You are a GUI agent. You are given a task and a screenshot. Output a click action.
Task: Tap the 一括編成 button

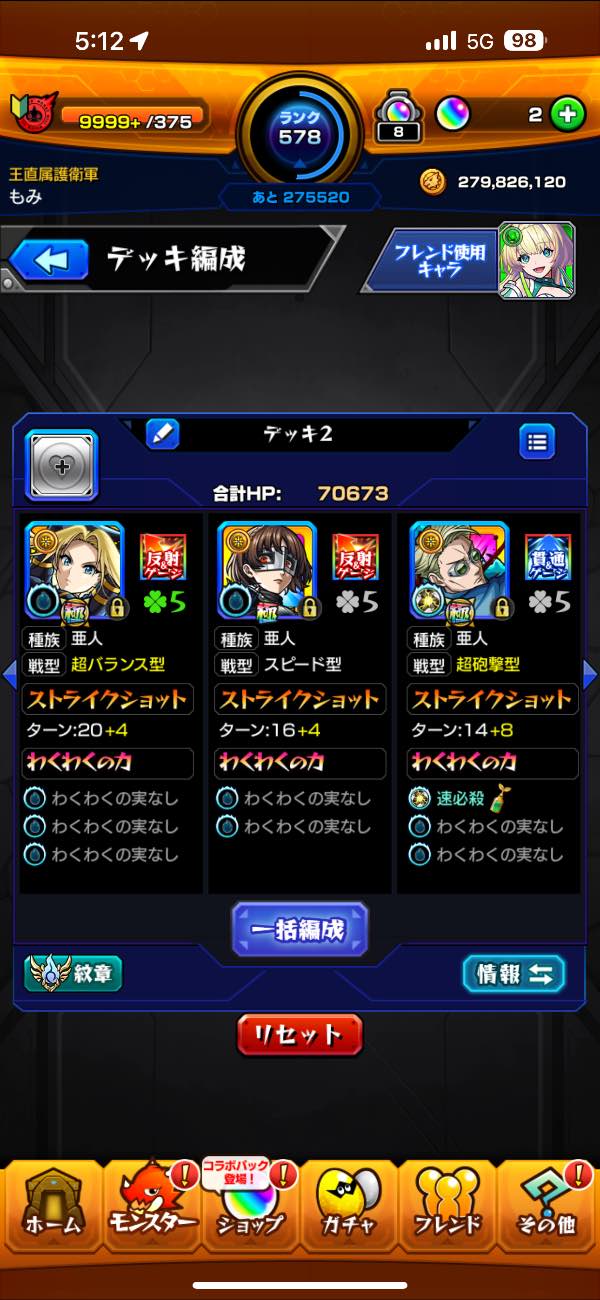click(x=300, y=929)
